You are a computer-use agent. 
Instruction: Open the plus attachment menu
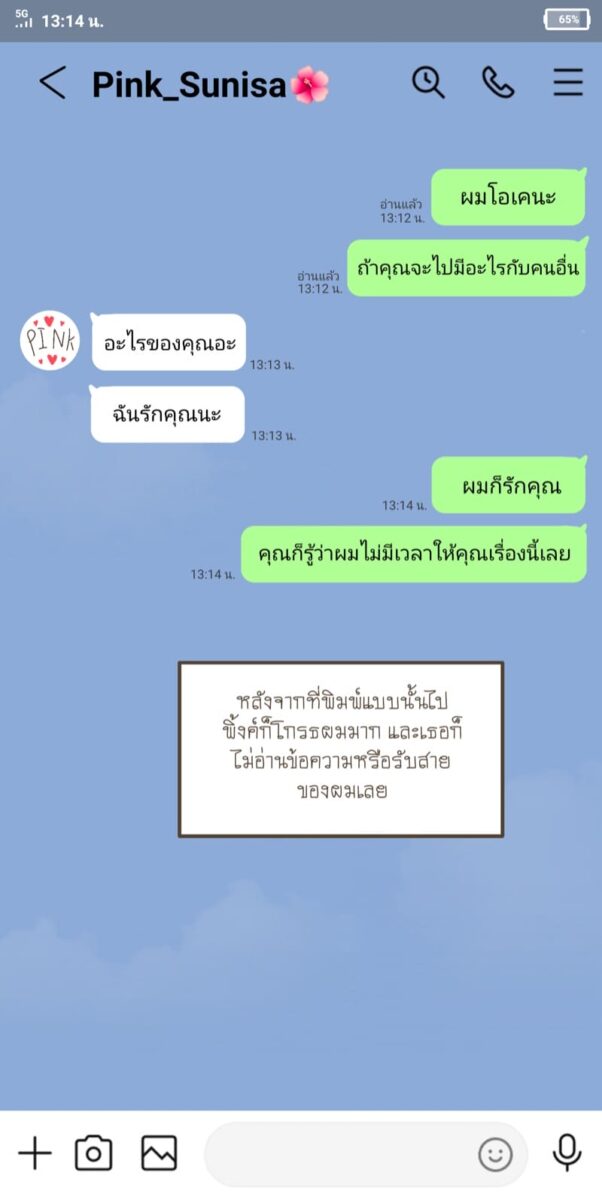click(35, 1153)
